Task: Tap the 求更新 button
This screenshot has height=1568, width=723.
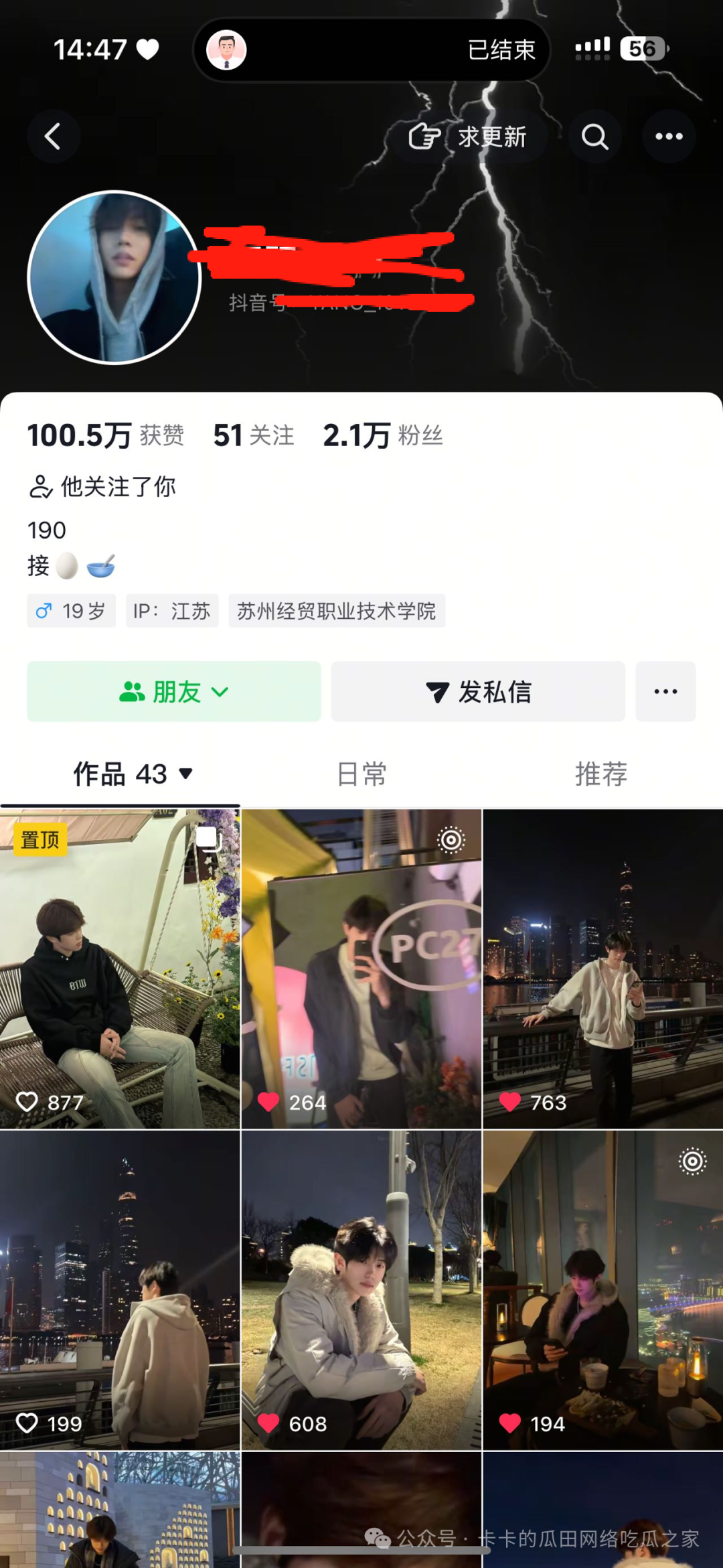Action: (469, 137)
